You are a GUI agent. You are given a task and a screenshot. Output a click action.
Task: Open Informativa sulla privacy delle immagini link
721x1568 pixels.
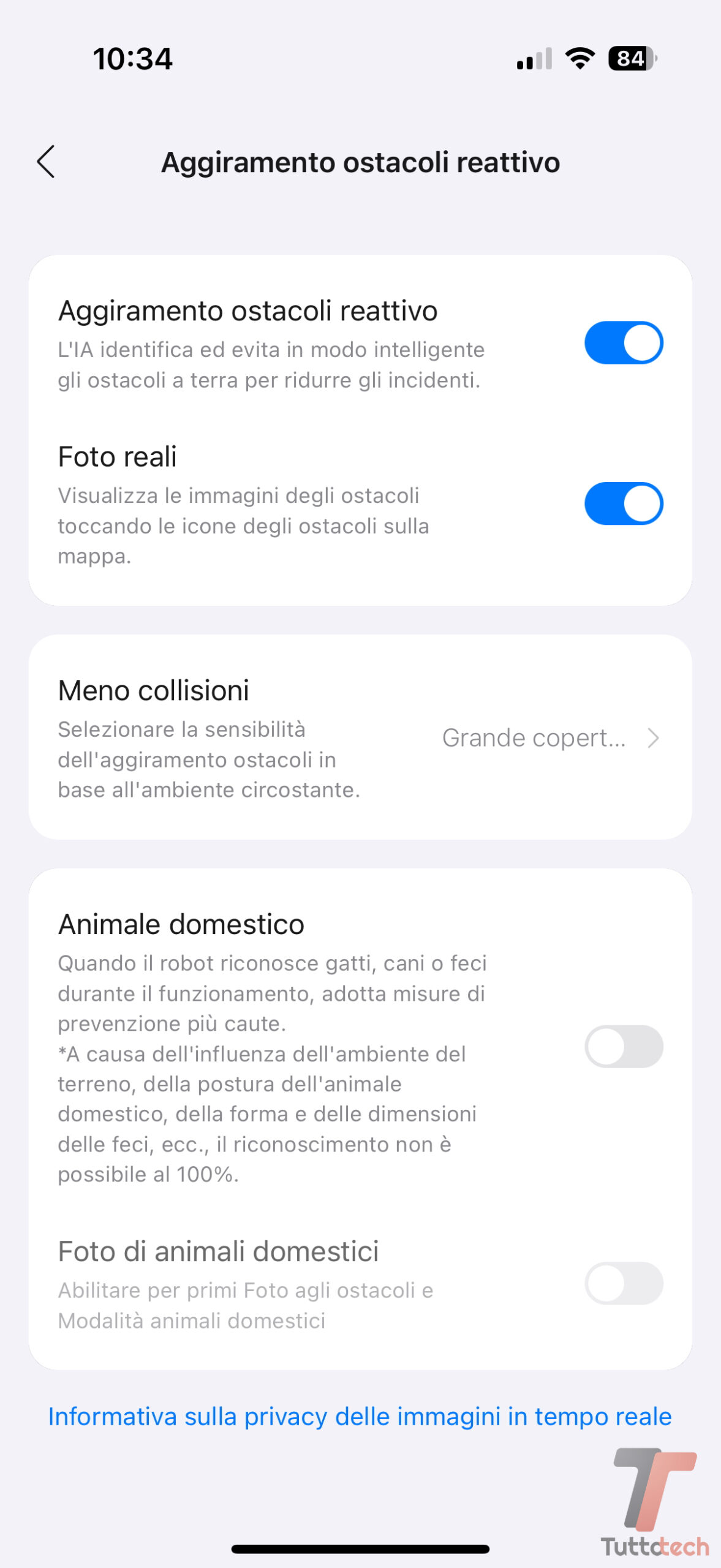[x=360, y=1417]
